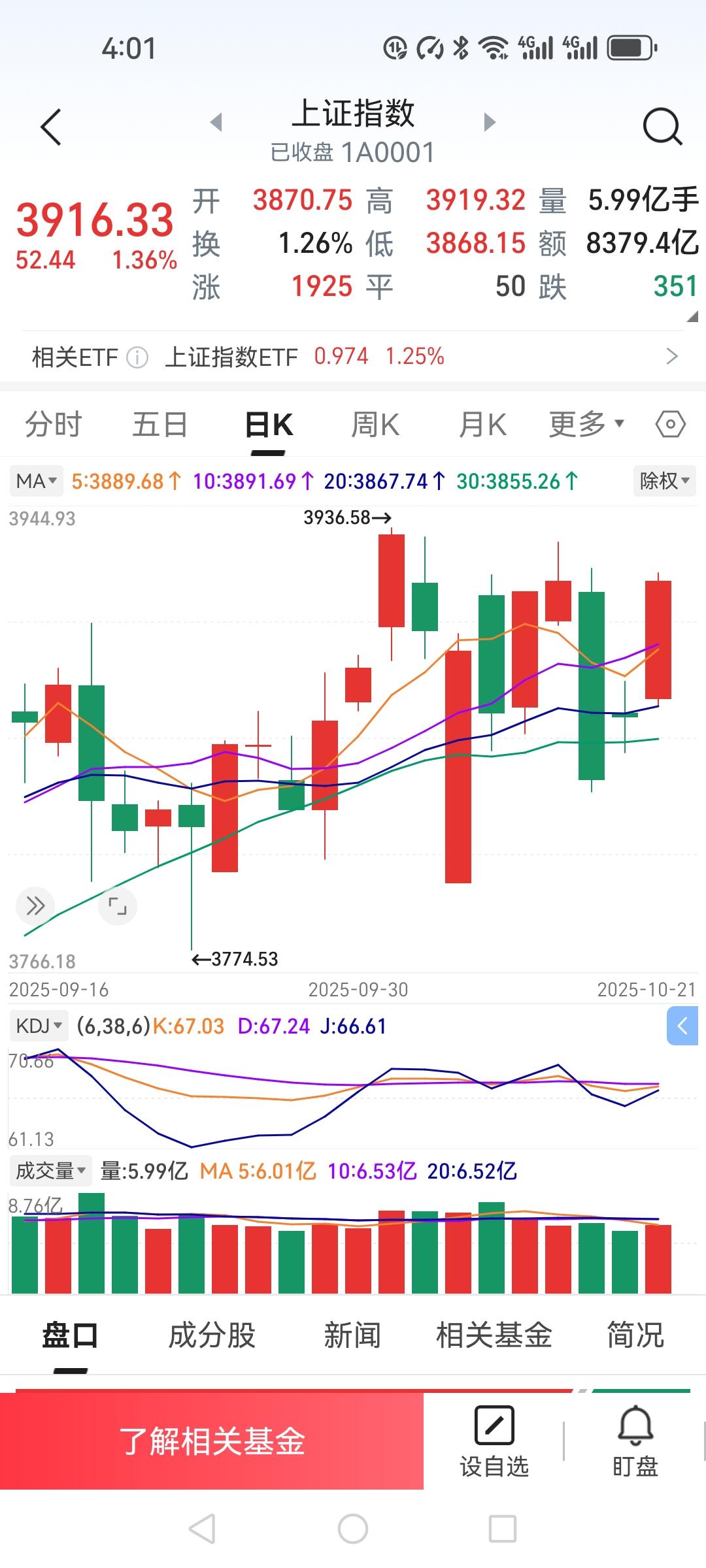
Task: Tap the 了解相关基金 button
Action: click(212, 1441)
